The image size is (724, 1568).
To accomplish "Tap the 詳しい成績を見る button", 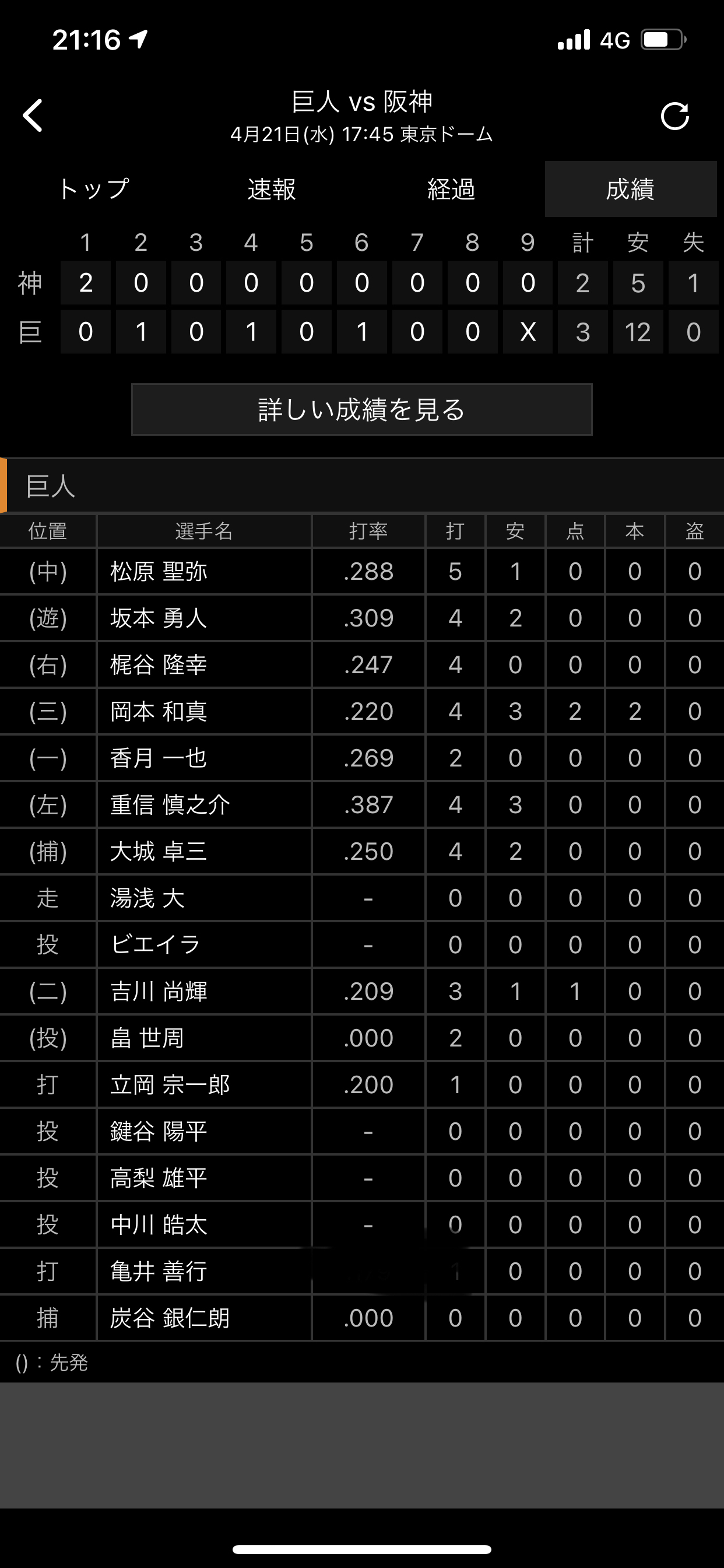I will [x=362, y=409].
